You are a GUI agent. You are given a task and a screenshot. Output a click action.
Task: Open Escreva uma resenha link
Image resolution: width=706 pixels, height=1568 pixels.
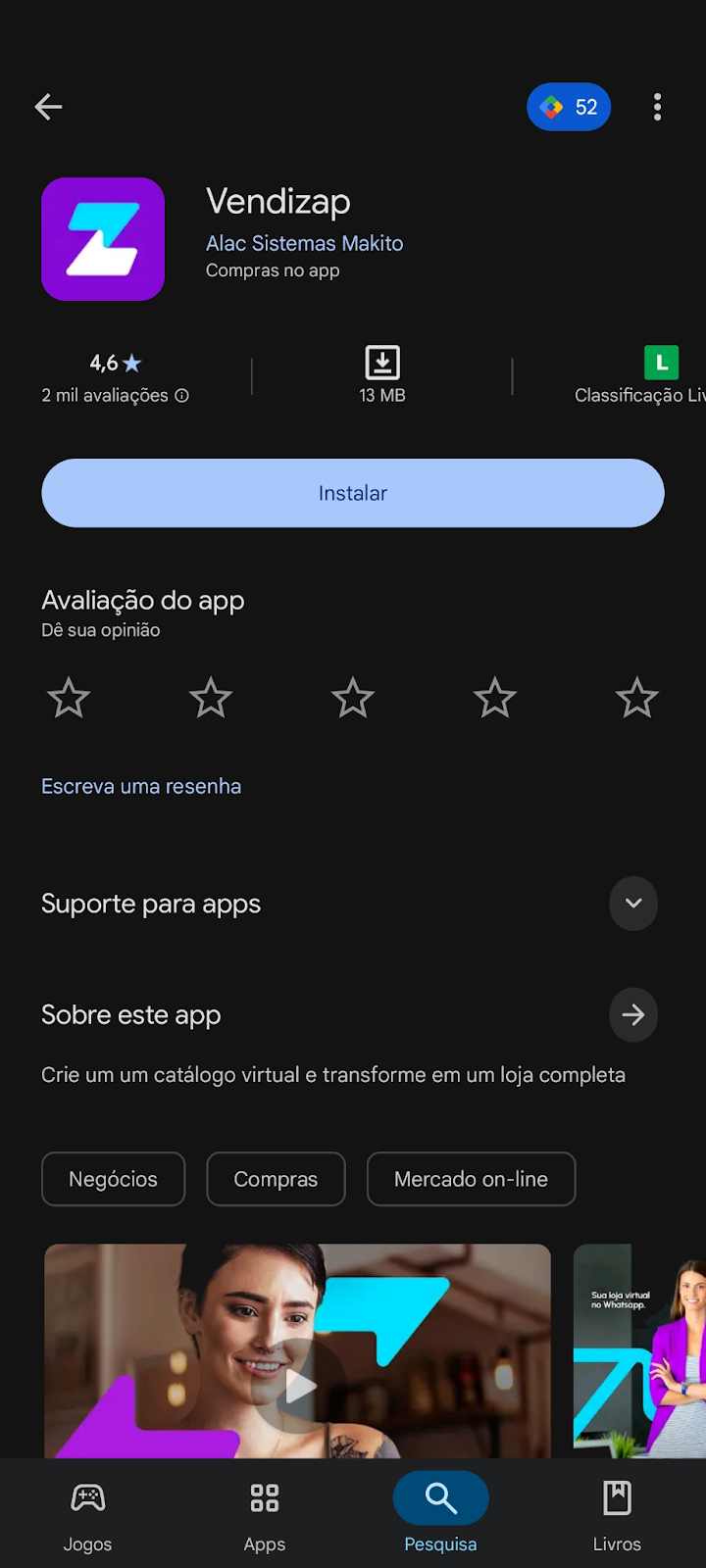click(x=141, y=786)
